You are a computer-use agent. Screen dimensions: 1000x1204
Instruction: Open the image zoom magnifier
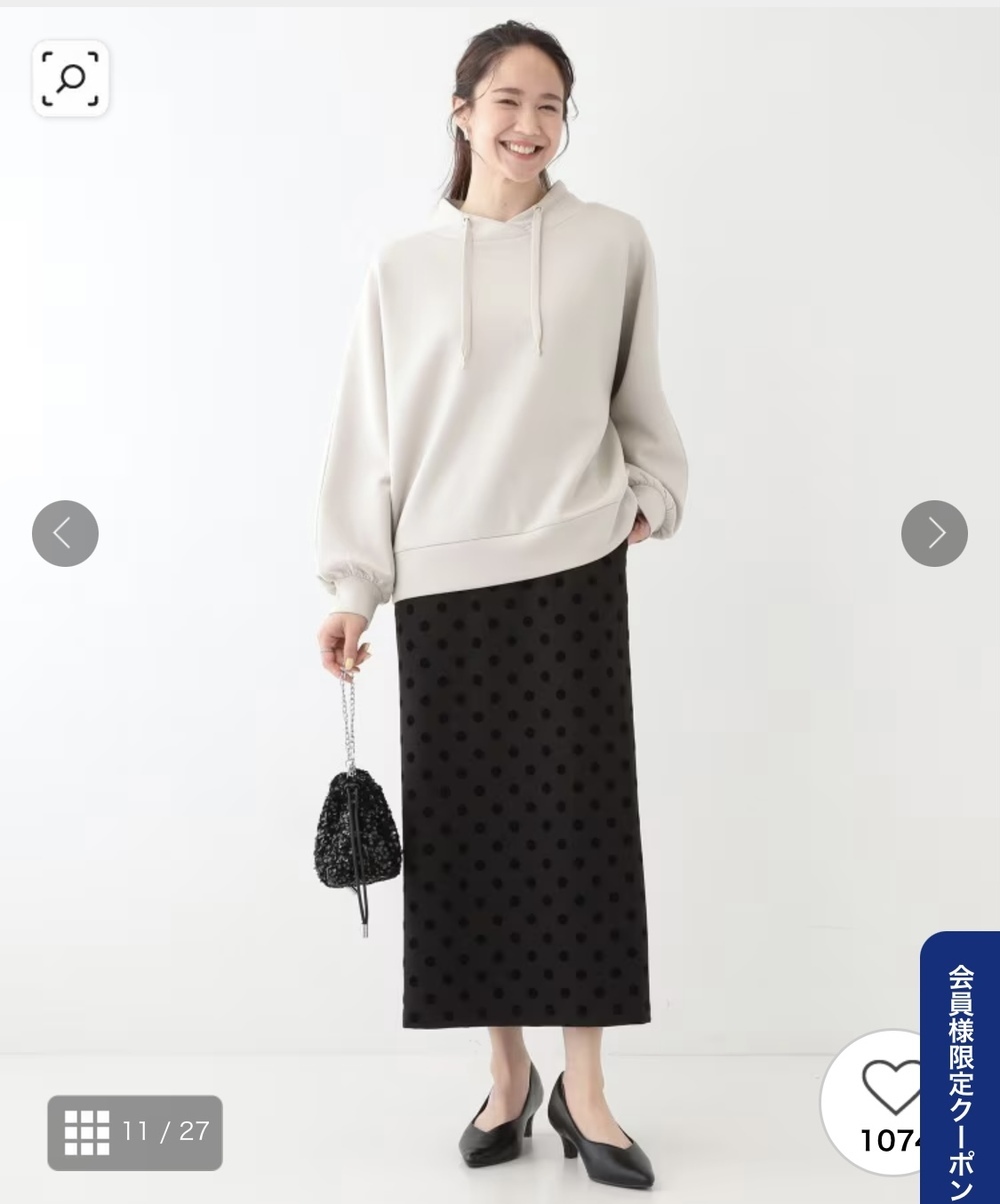70,79
